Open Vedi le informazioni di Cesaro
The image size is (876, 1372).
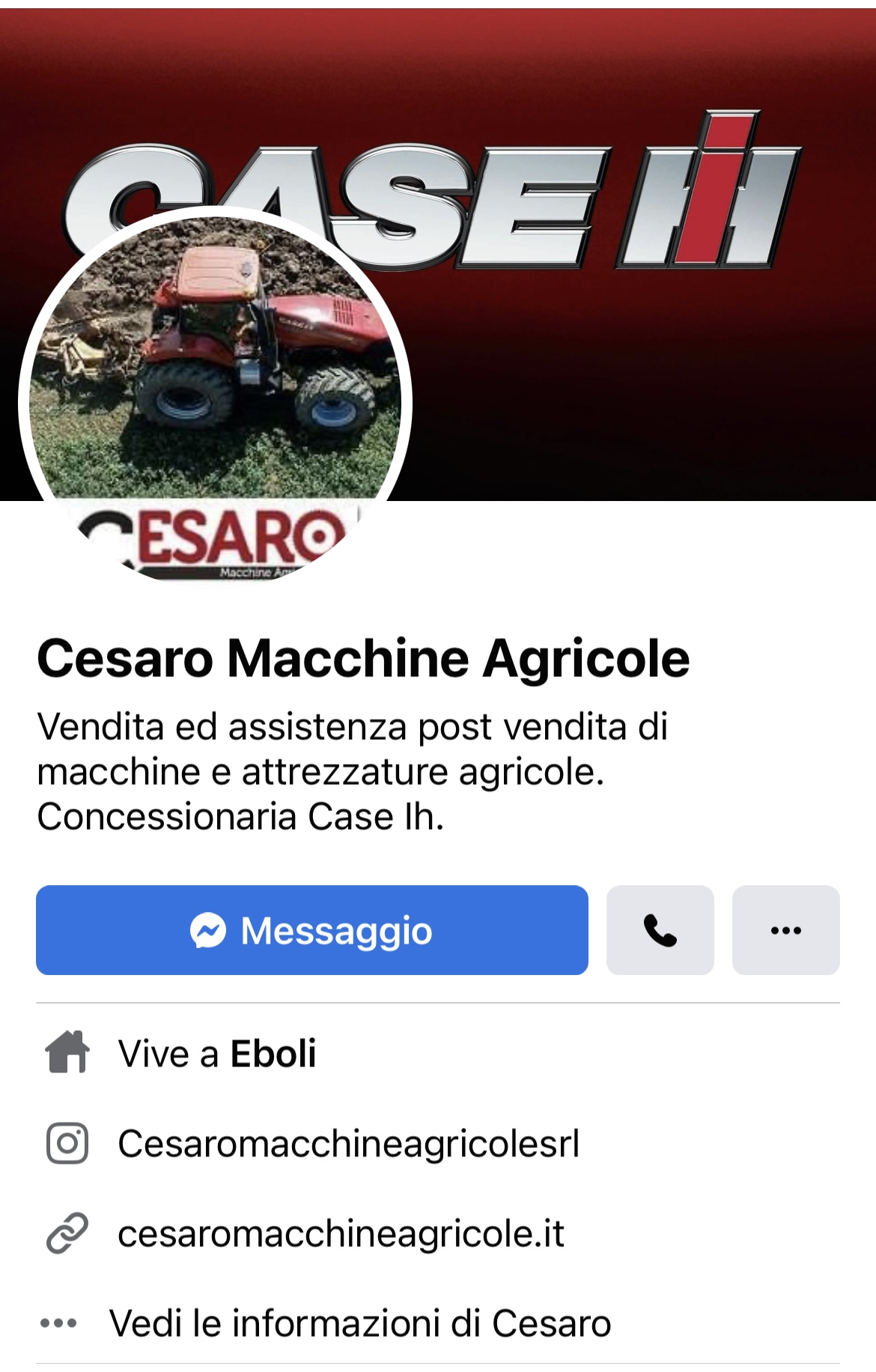coord(359,1323)
